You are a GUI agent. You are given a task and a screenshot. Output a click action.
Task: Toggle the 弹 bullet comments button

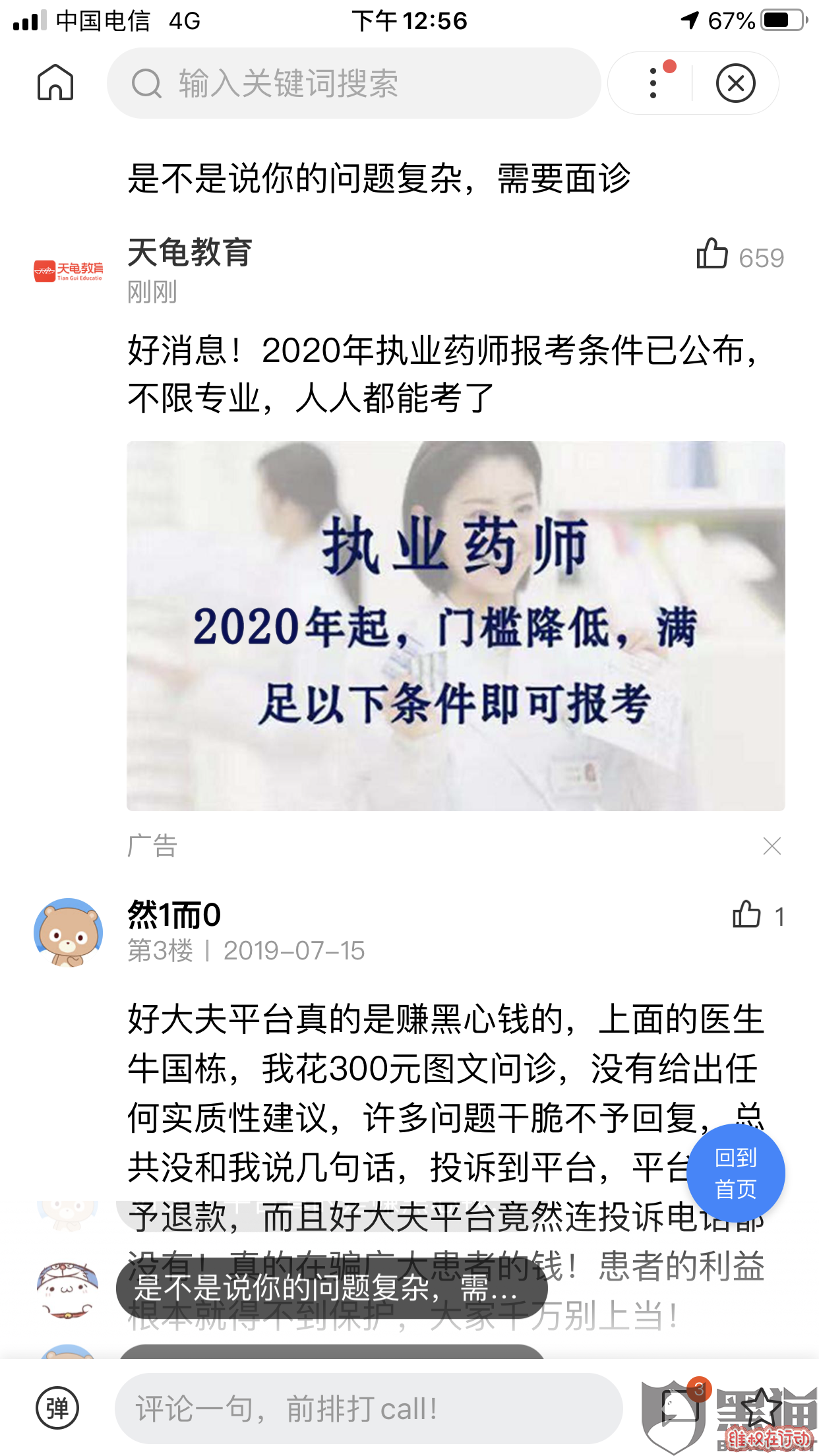coord(57,1408)
